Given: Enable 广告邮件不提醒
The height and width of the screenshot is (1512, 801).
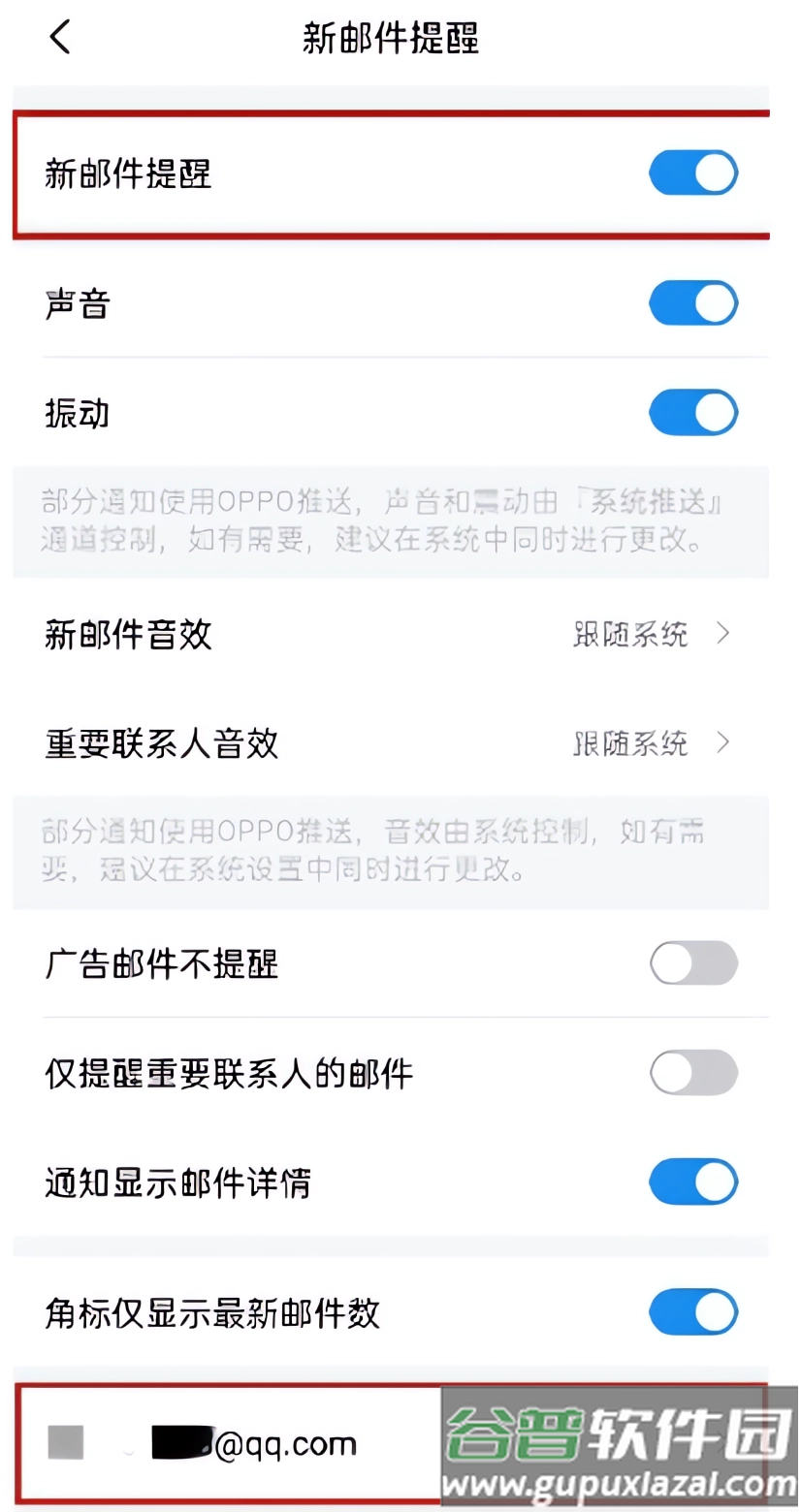Looking at the screenshot, I should point(693,963).
